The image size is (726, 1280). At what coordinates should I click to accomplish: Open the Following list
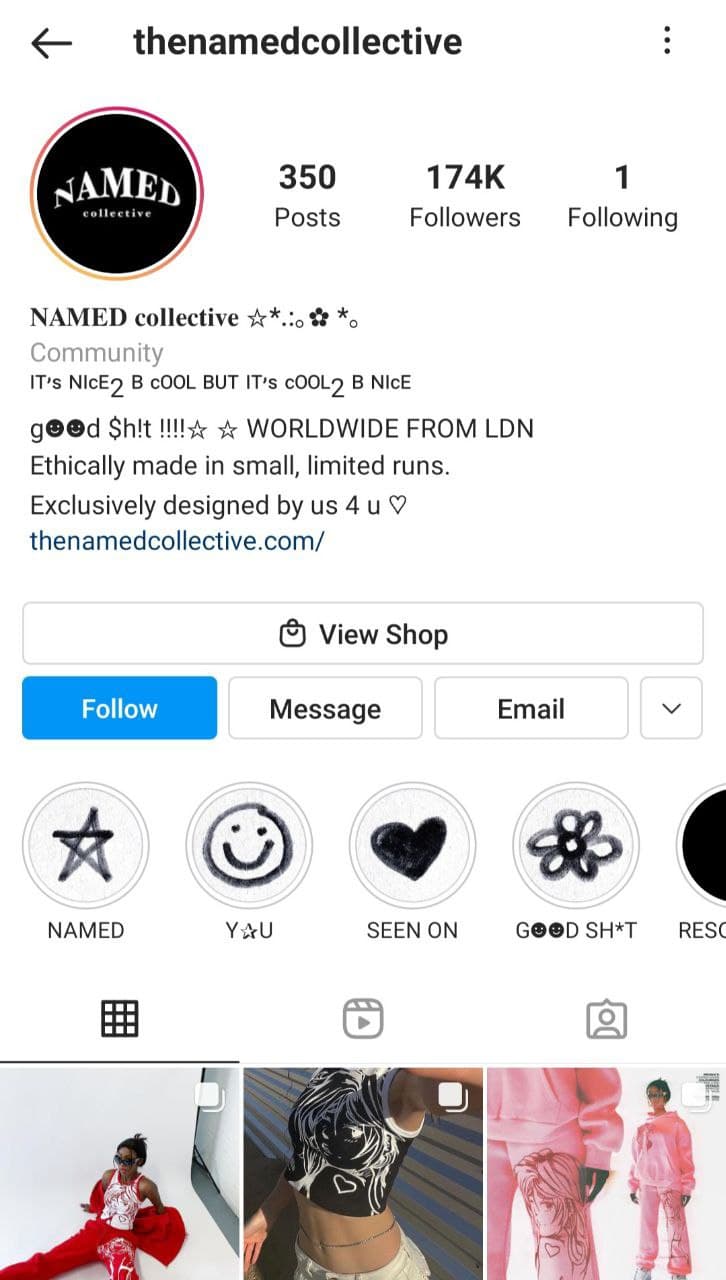click(622, 196)
